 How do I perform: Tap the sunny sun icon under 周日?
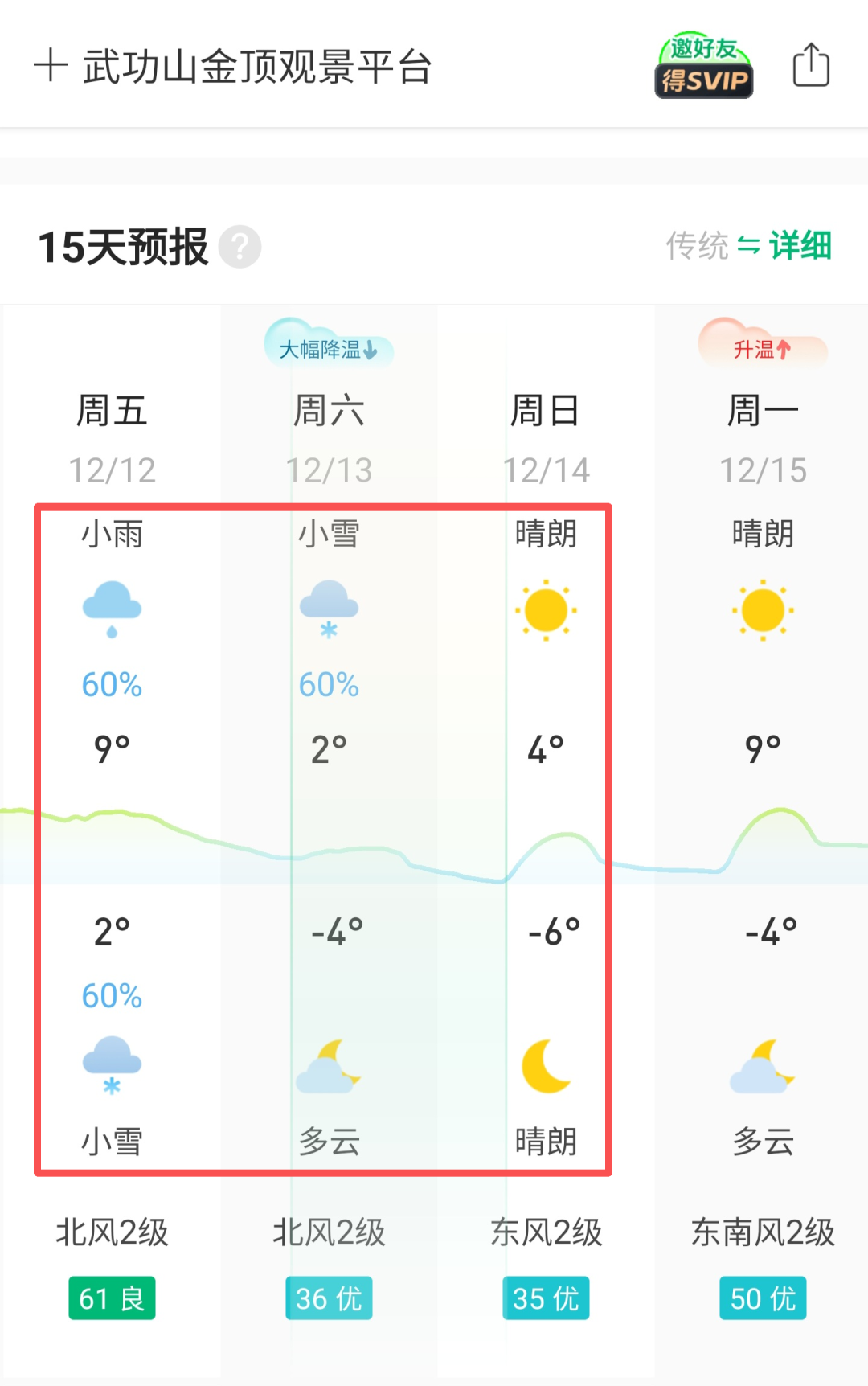click(546, 609)
